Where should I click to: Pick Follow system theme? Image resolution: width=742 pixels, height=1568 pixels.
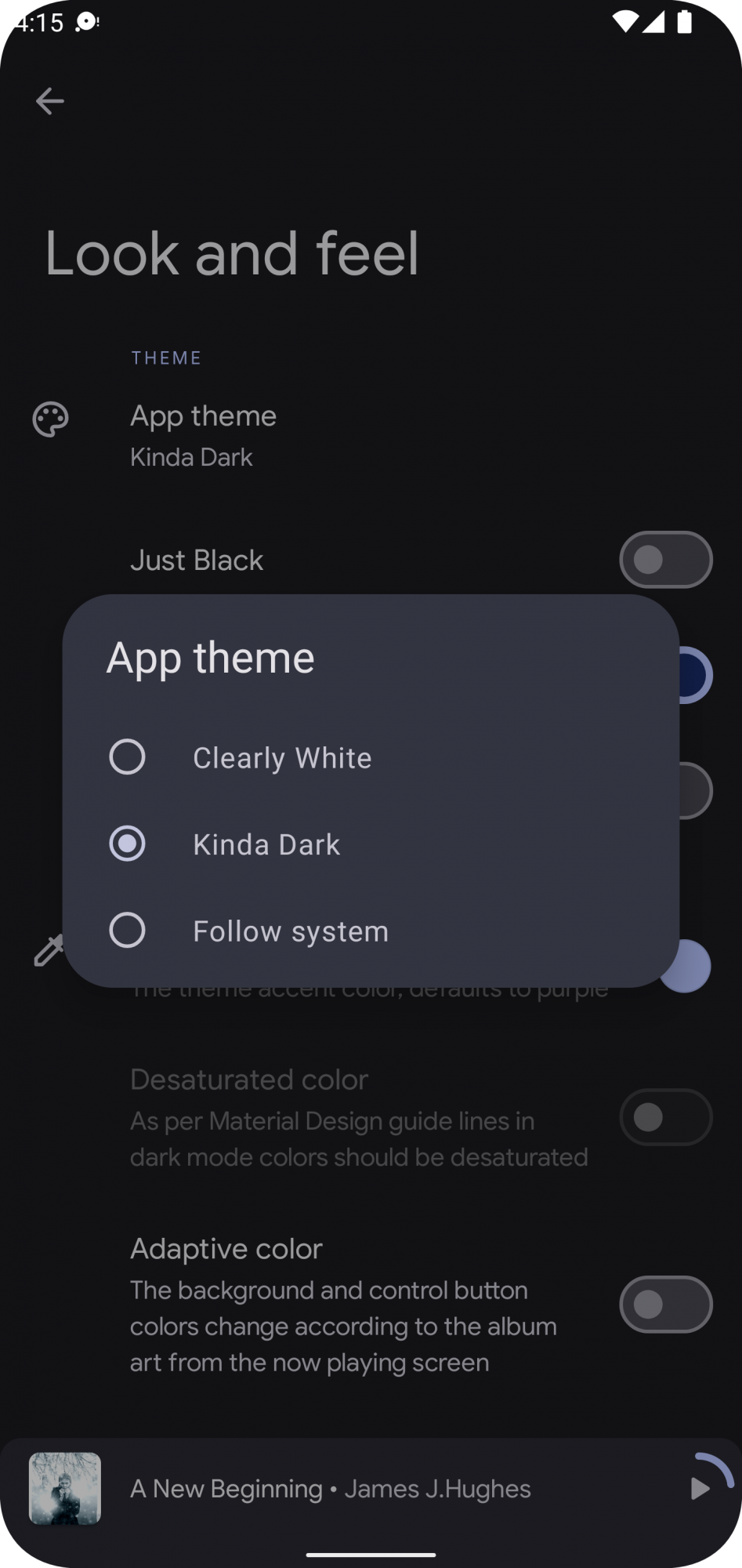[127, 931]
